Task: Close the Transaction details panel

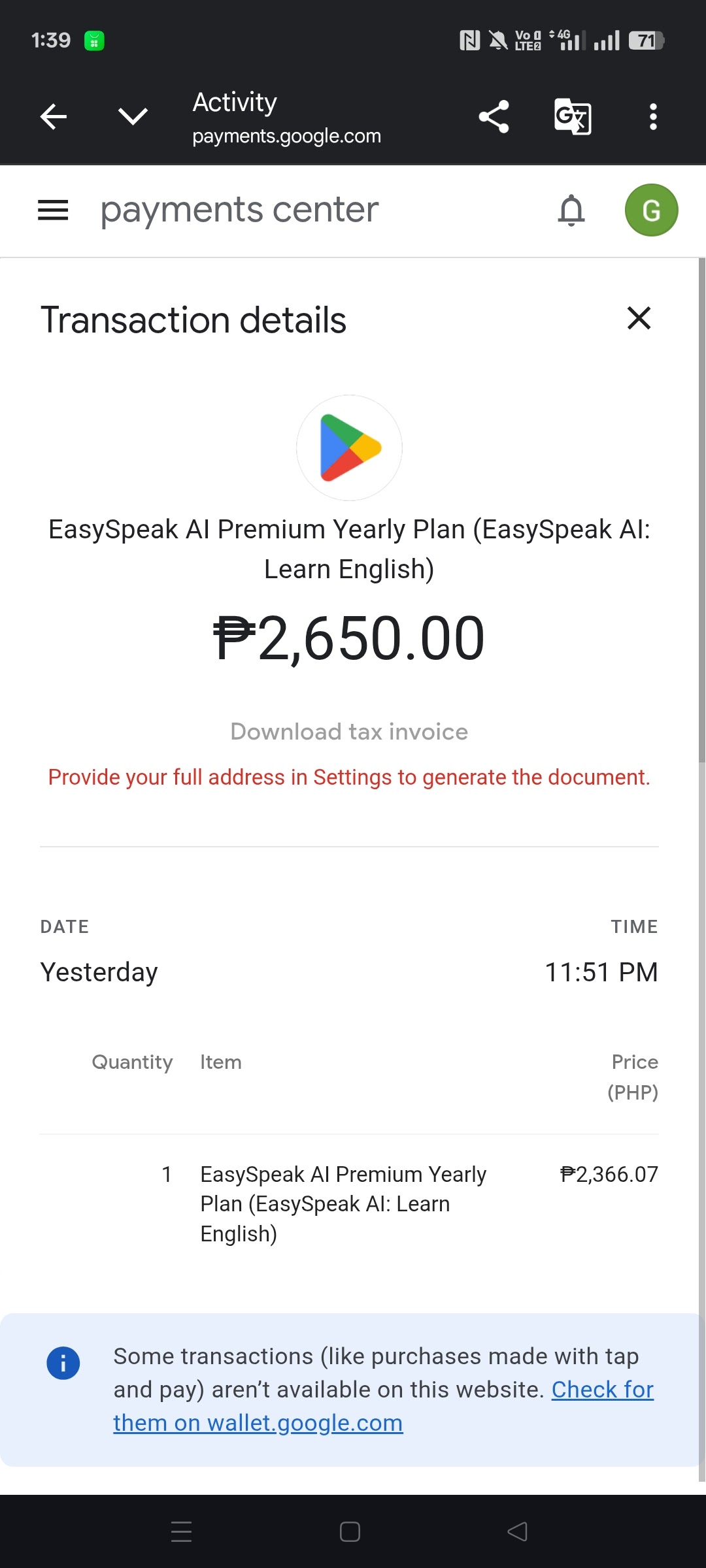Action: 639,319
